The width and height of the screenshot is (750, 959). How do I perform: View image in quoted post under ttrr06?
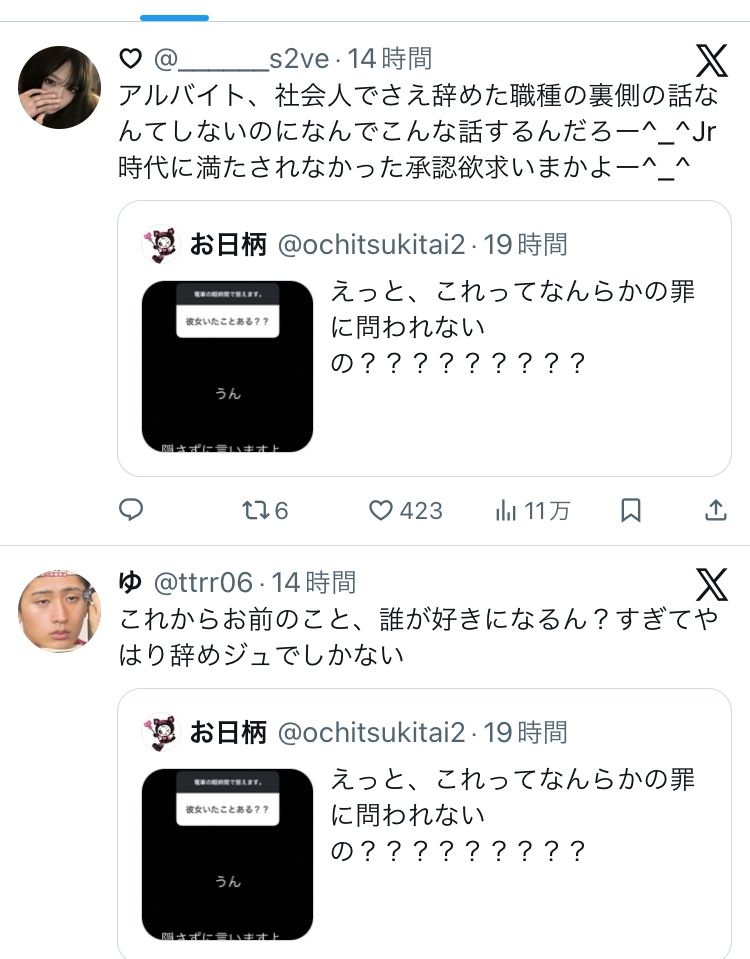(227, 854)
